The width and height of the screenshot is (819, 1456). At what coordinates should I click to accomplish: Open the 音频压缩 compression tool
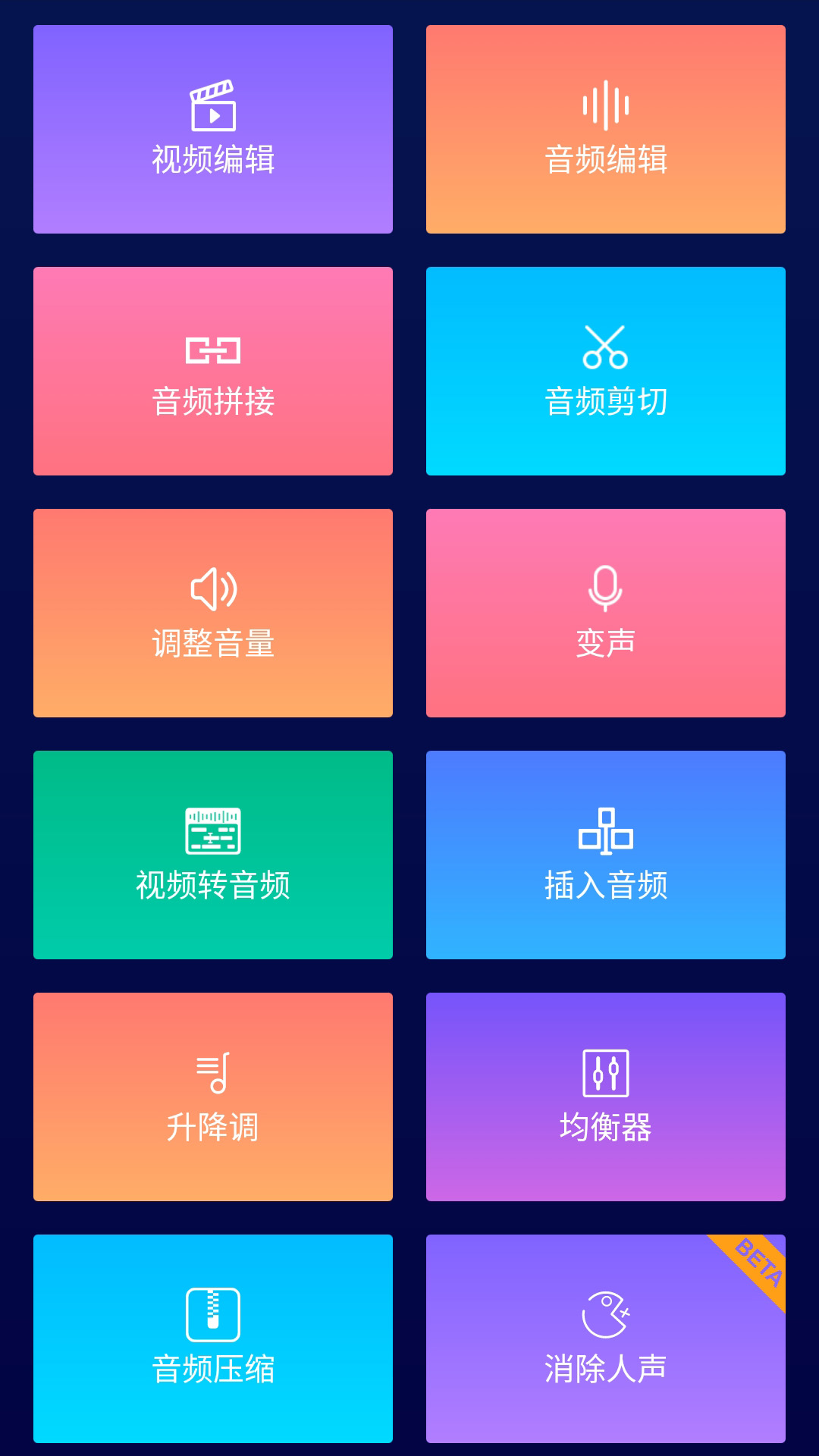point(213,1340)
